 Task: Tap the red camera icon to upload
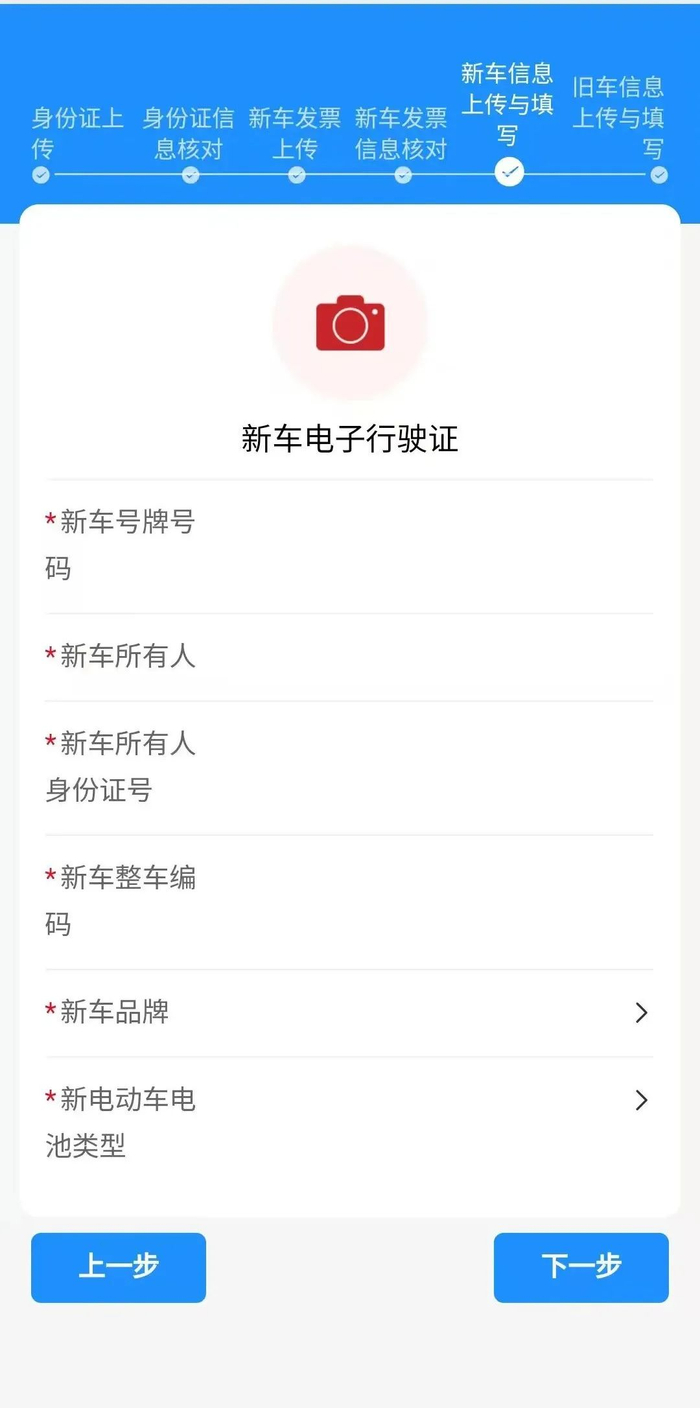coord(350,323)
